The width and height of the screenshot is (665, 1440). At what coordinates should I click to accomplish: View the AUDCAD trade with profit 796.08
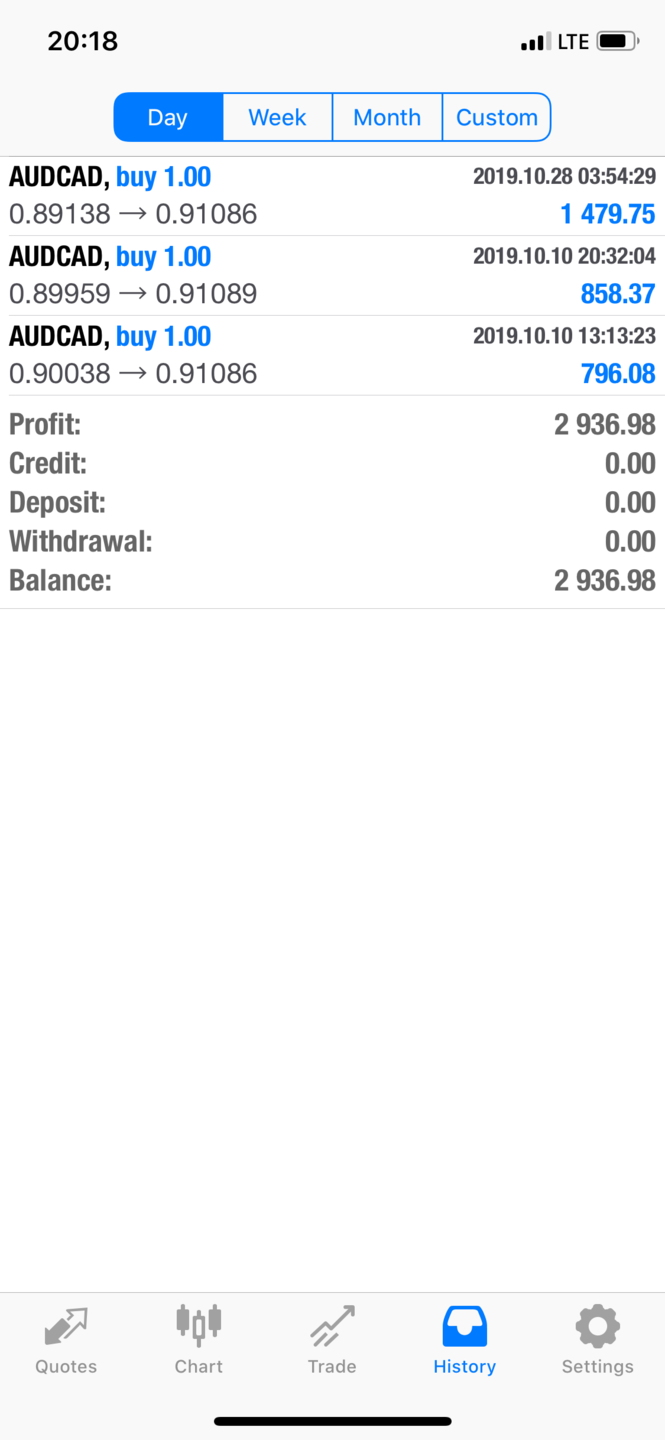(x=332, y=356)
